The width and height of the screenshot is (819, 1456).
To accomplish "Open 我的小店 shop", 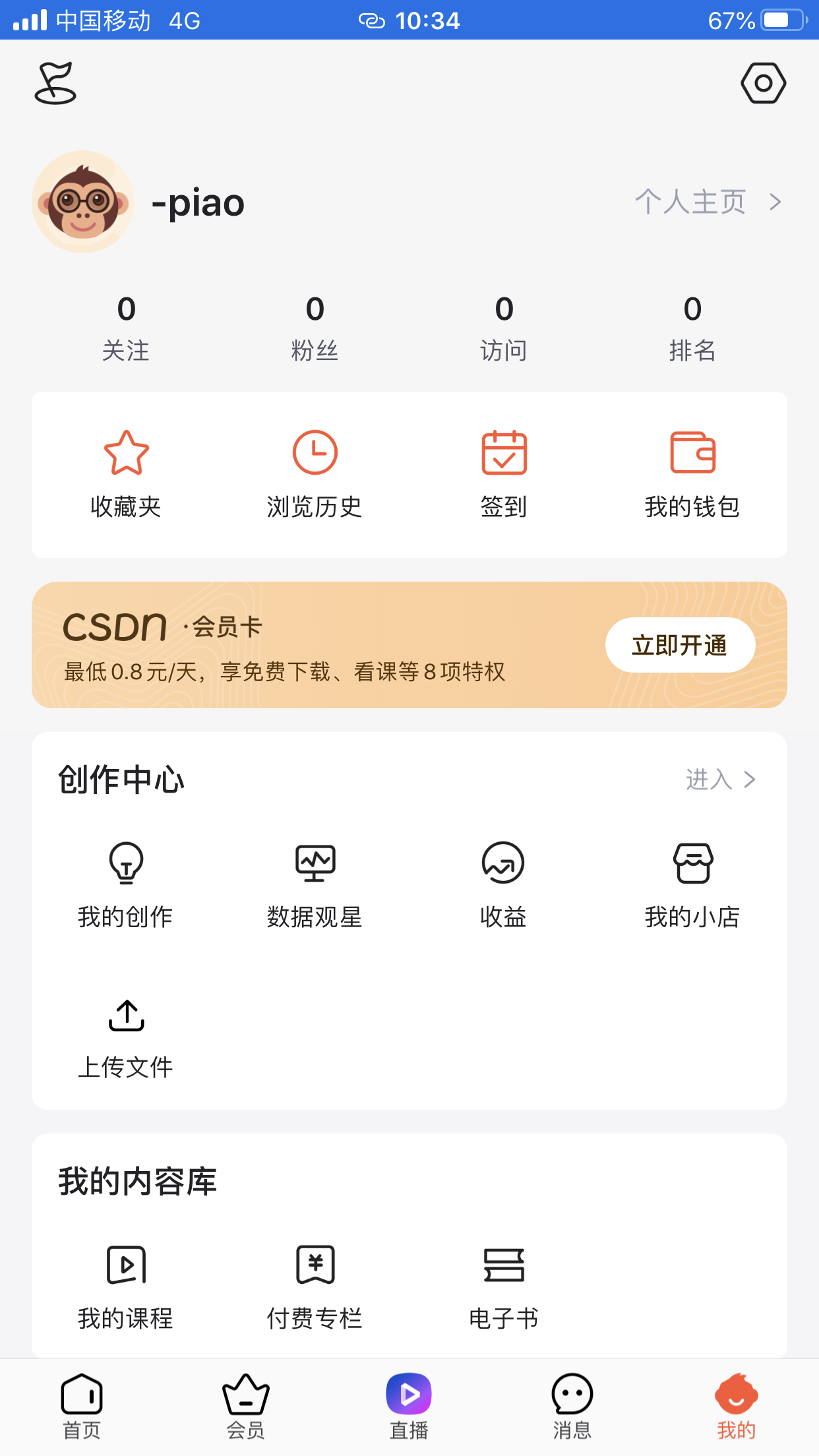I will [692, 884].
